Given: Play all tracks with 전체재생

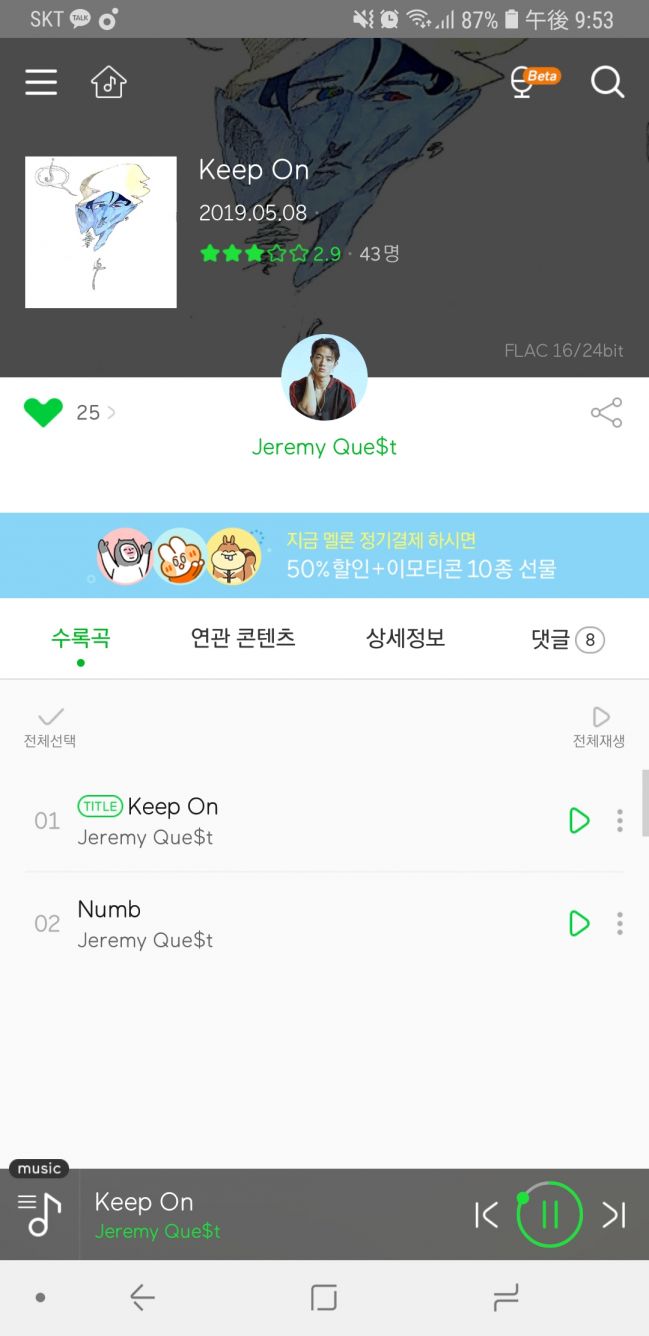Looking at the screenshot, I should (599, 726).
